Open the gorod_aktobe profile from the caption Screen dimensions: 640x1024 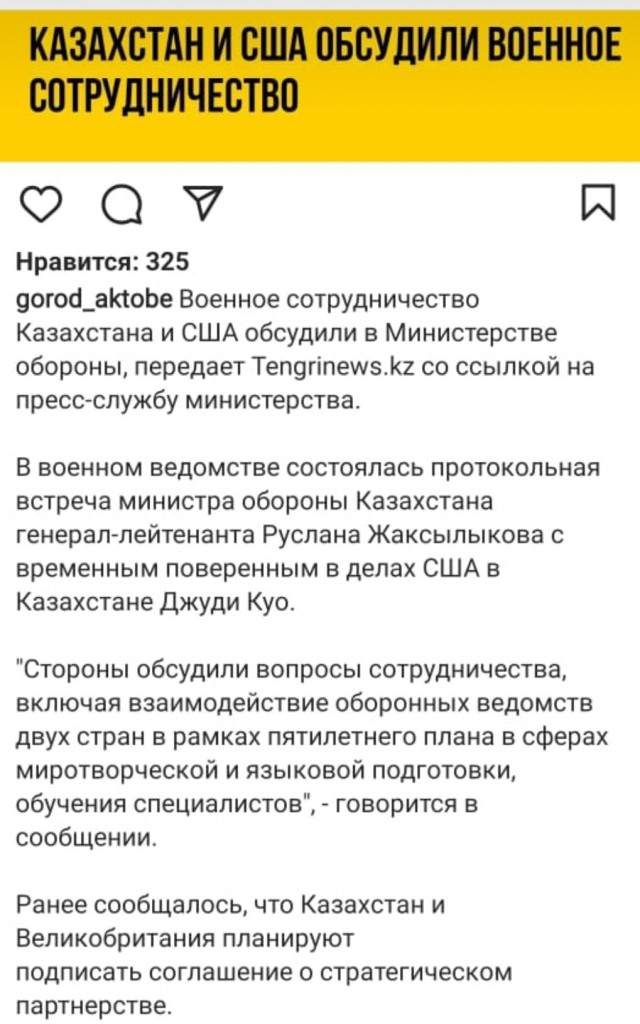(94, 300)
